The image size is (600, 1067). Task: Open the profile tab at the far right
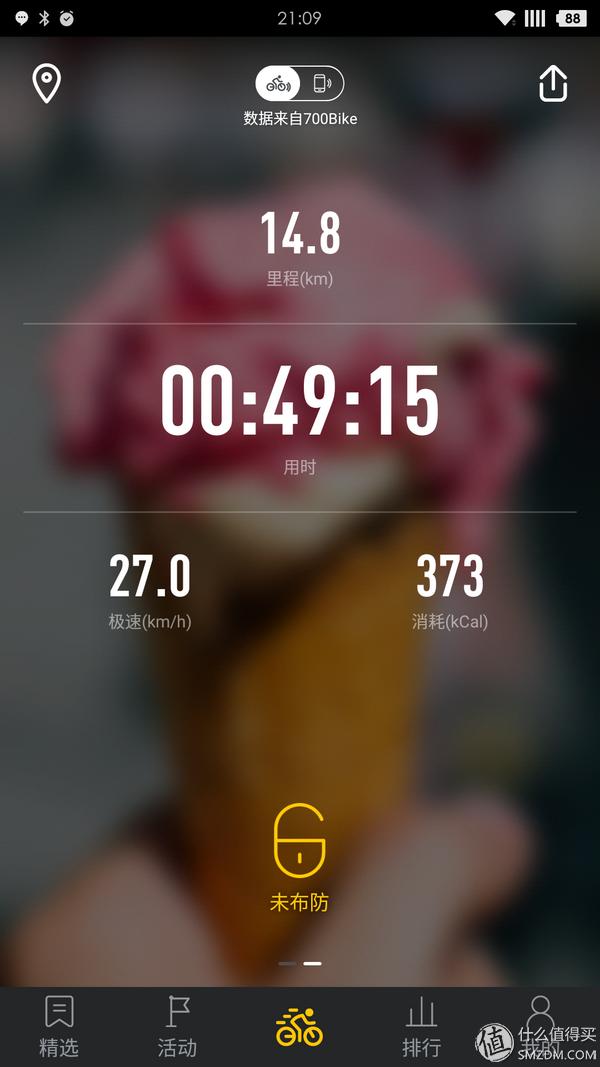540,1024
